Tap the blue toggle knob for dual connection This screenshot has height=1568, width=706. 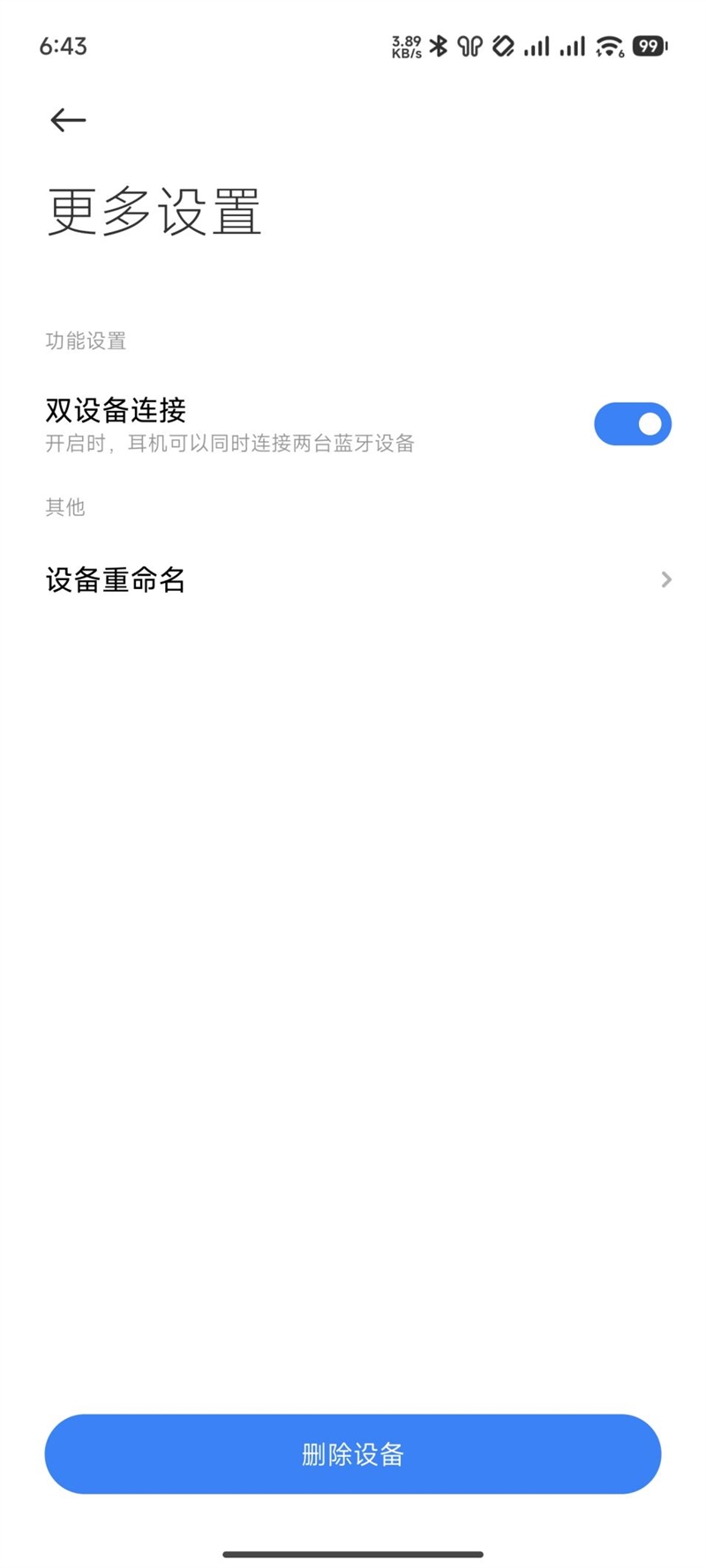(650, 423)
